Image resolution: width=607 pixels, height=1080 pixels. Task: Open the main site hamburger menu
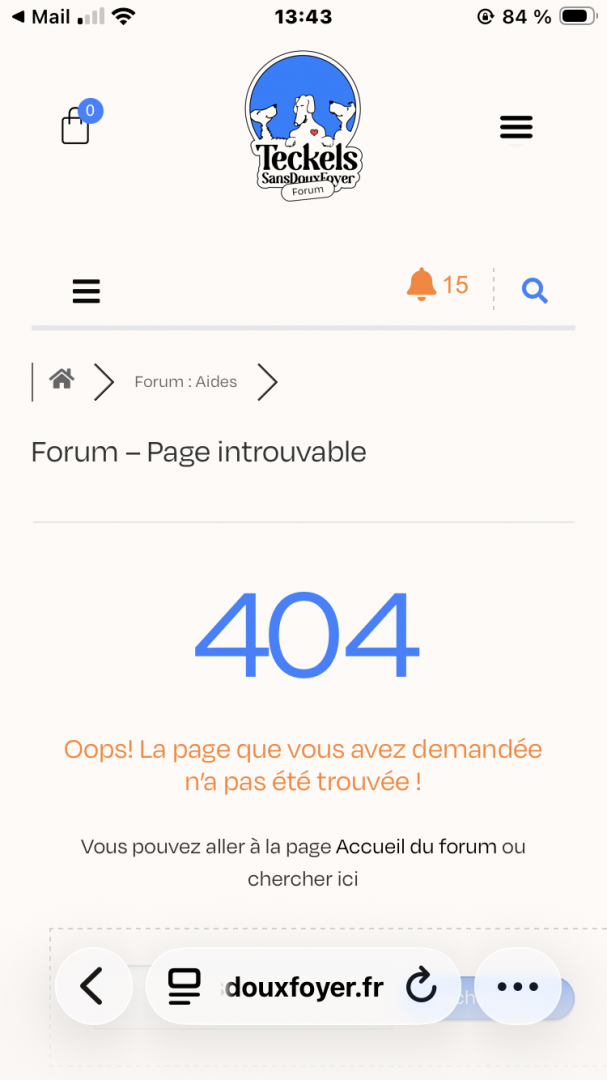[516, 127]
